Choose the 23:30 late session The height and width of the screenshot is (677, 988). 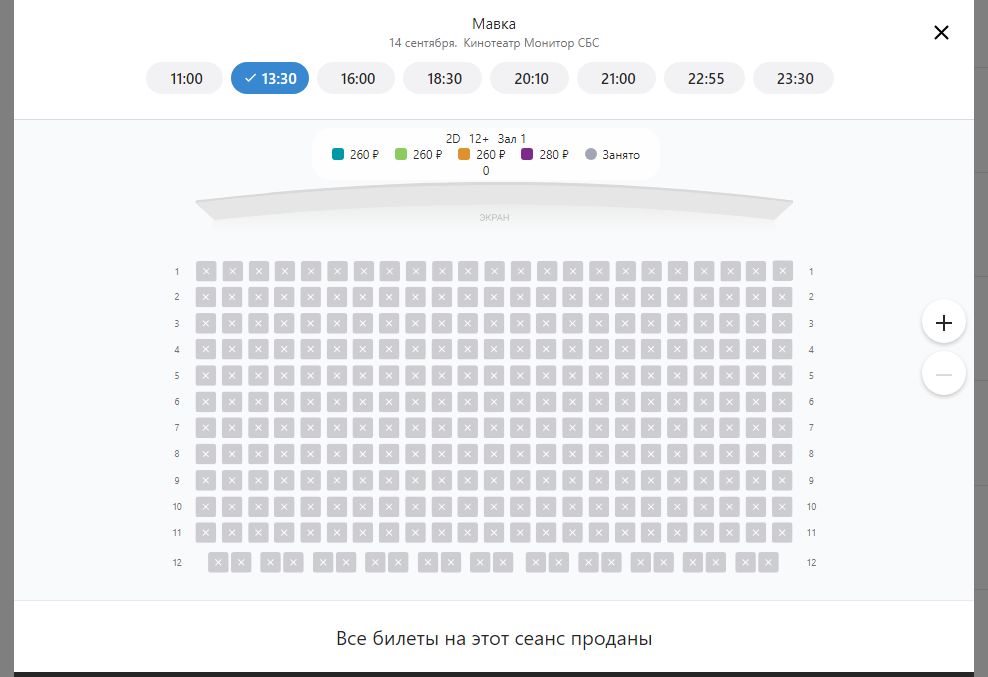[793, 78]
